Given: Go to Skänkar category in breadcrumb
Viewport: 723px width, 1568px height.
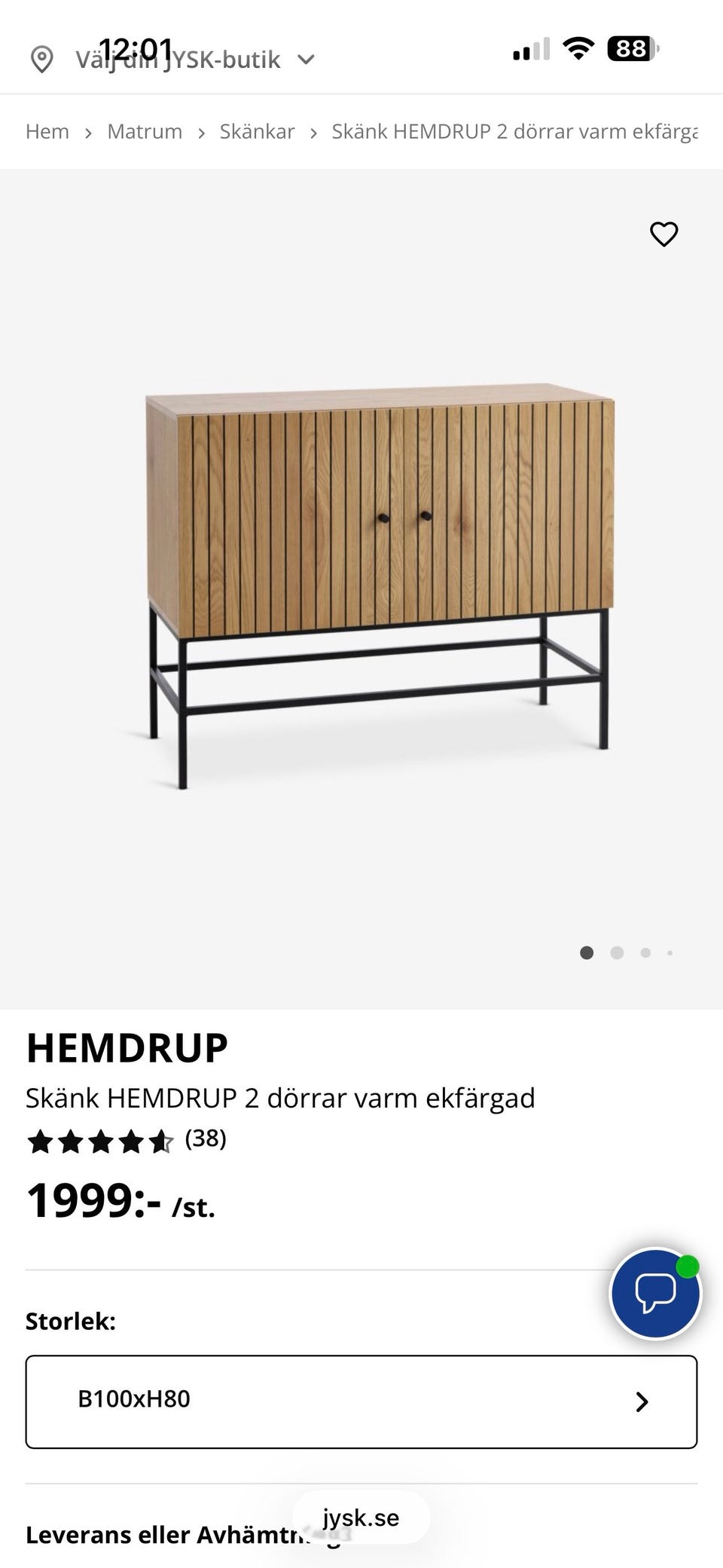Looking at the screenshot, I should tap(256, 131).
